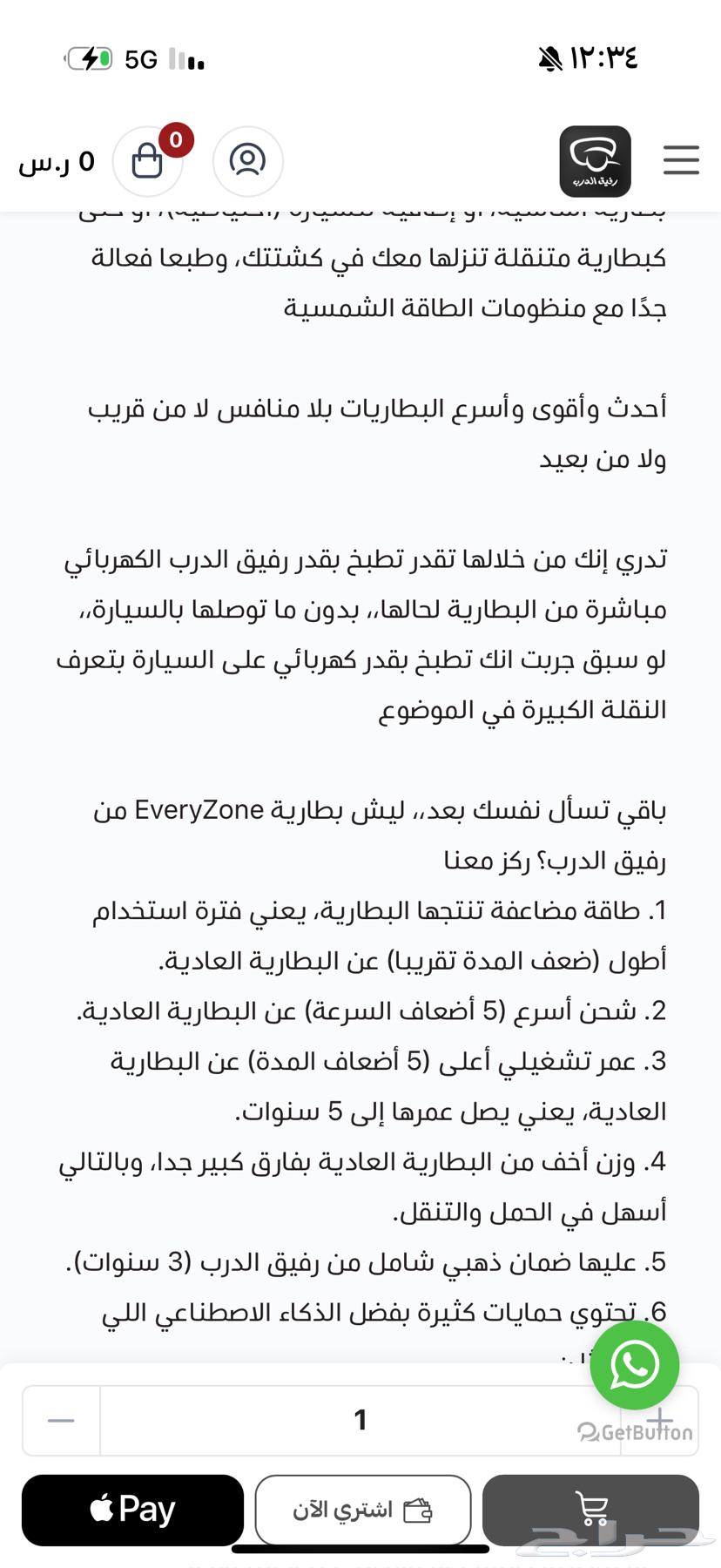Open the shopping cart icon
The image size is (721, 1568).
click(x=148, y=161)
